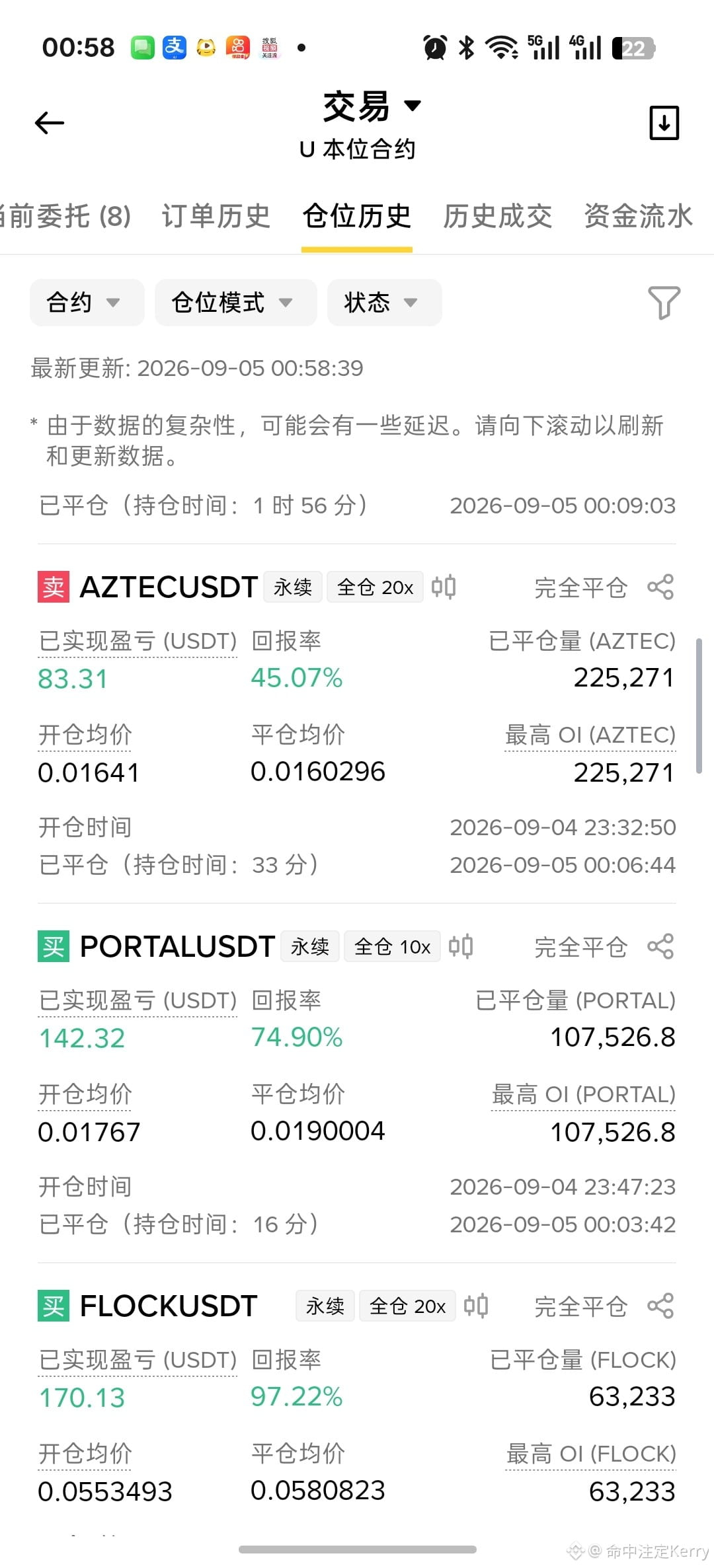
Task: Open the funnel filter icon
Action: [664, 303]
